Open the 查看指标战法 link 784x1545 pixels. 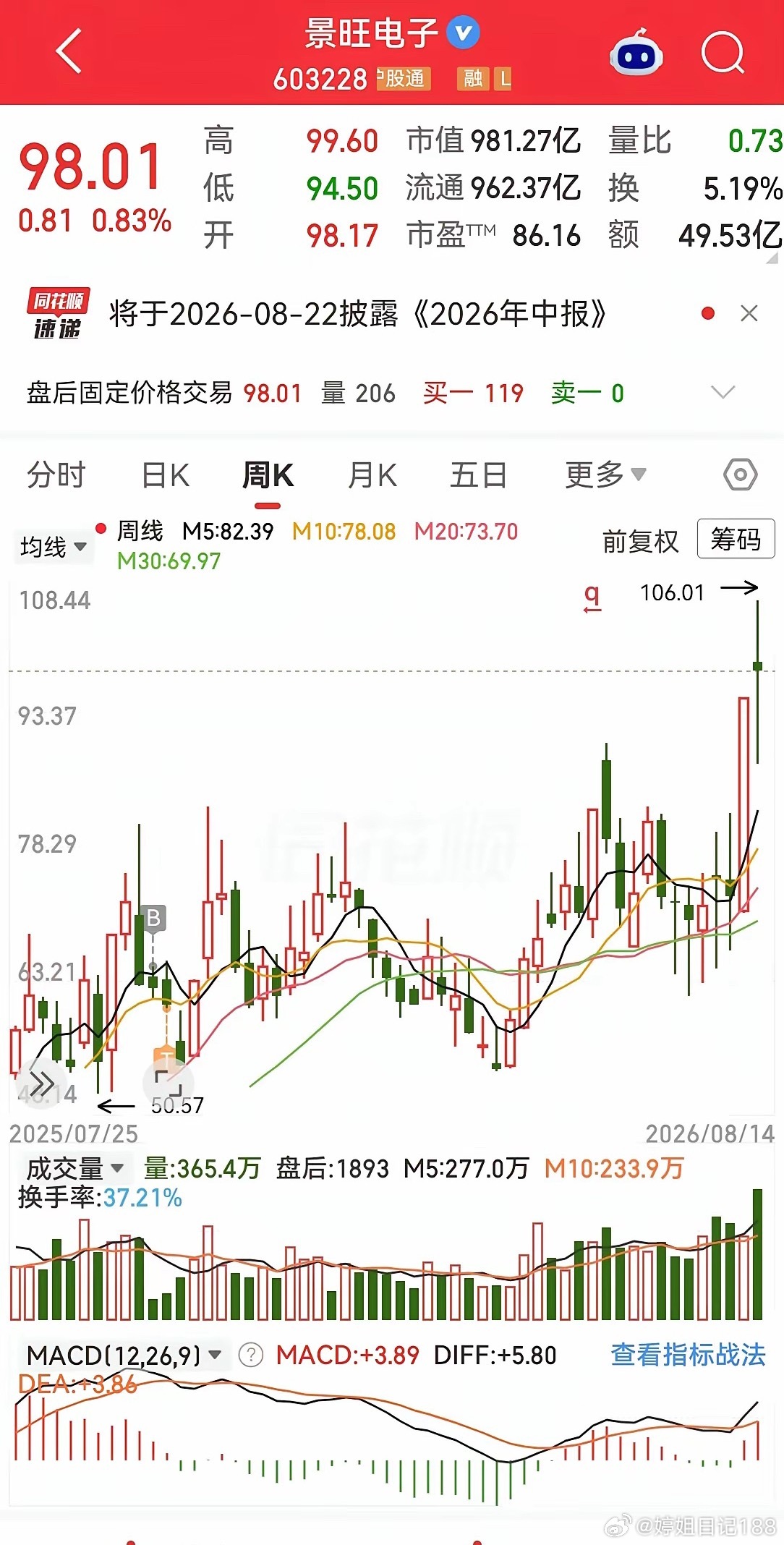coord(688,1355)
